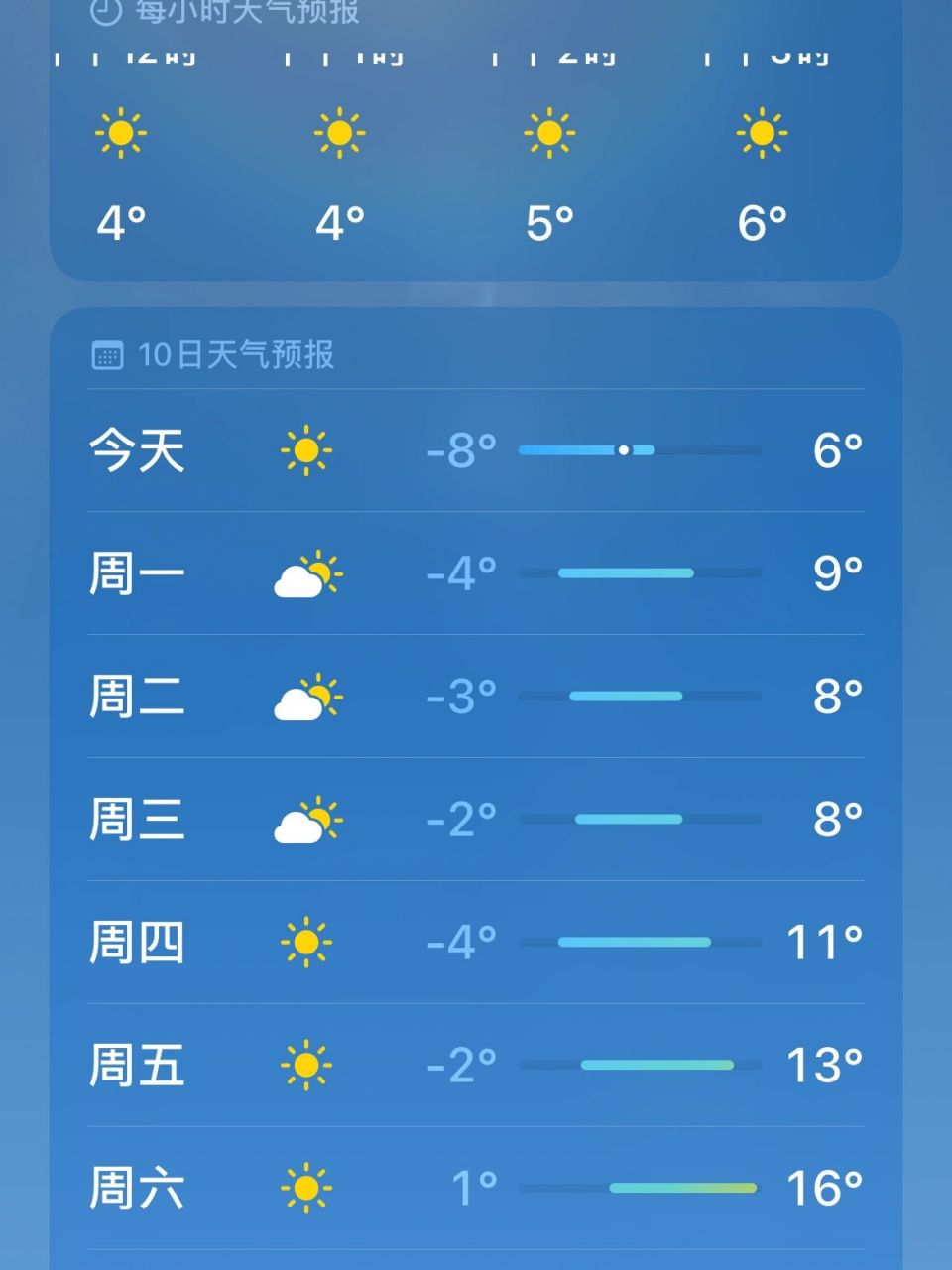Screen dimensions: 952x1270
Task: Tap the high temperature 16° on 周六
Action: [x=827, y=1189]
